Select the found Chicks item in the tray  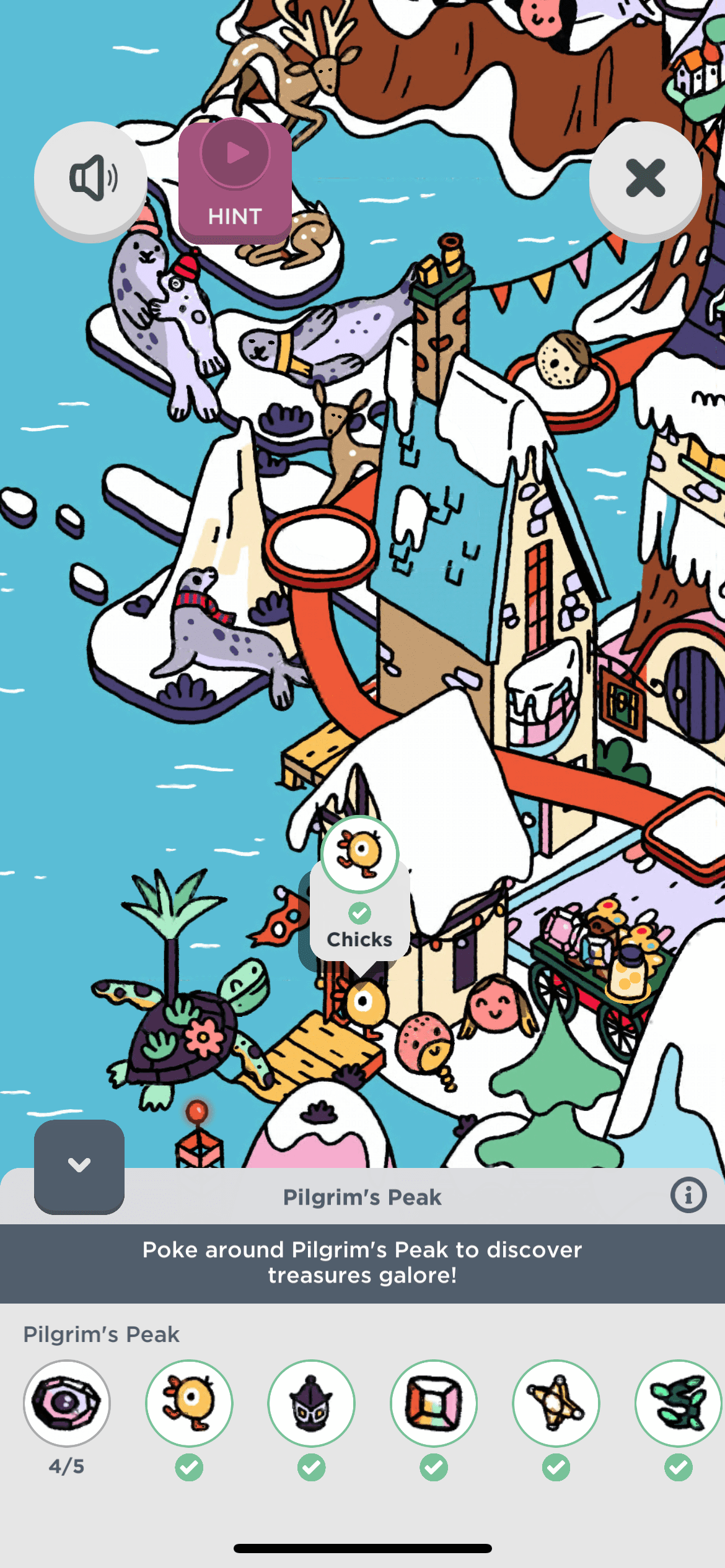tap(189, 1403)
